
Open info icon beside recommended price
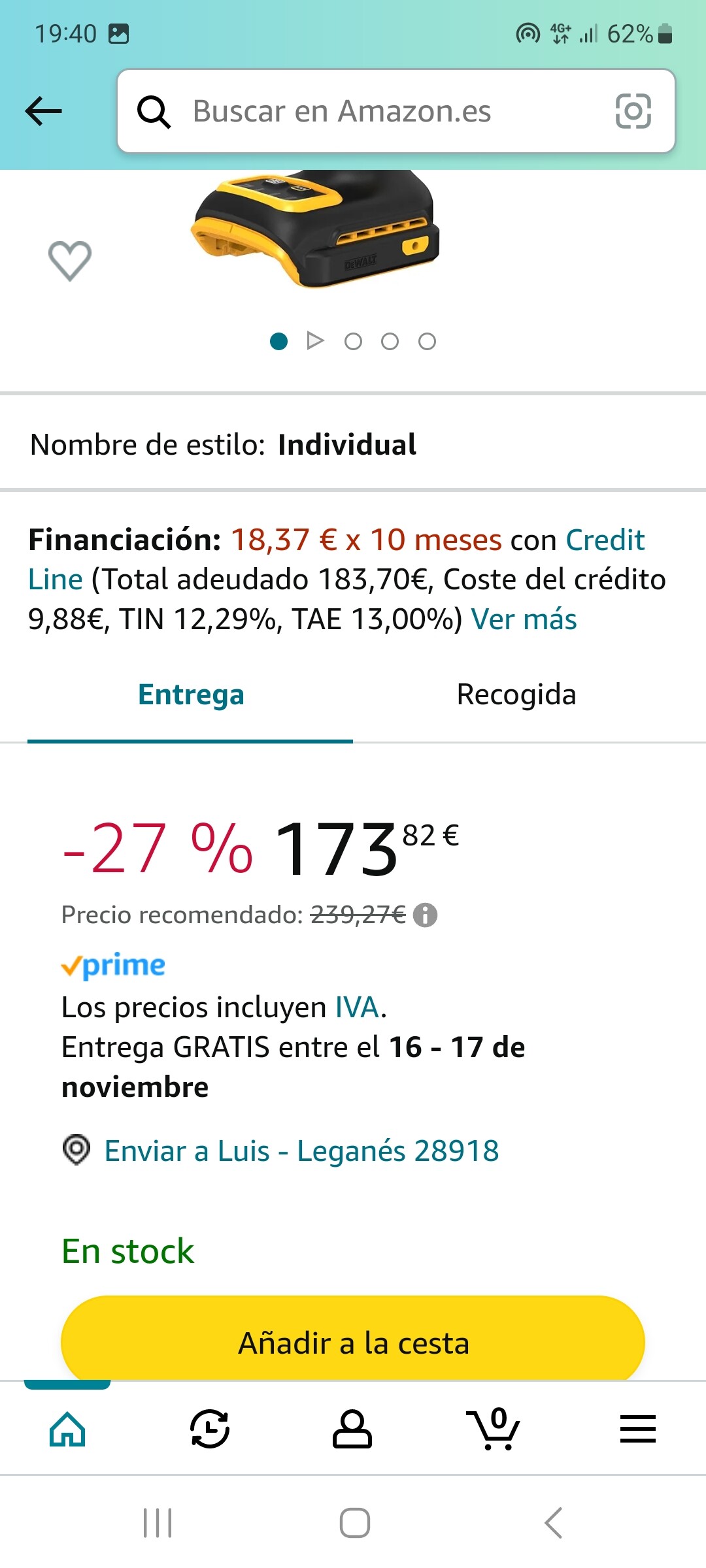click(x=426, y=915)
